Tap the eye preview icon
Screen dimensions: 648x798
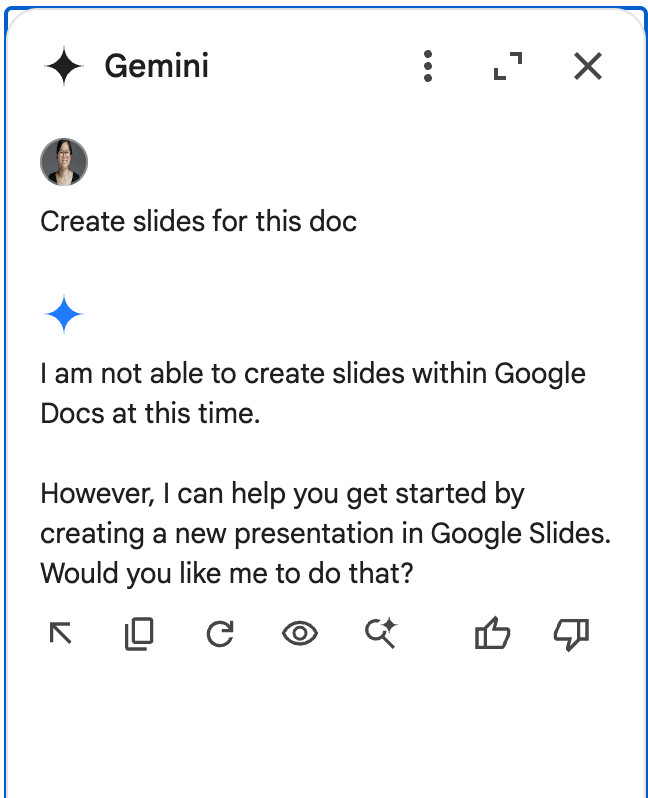click(x=300, y=634)
